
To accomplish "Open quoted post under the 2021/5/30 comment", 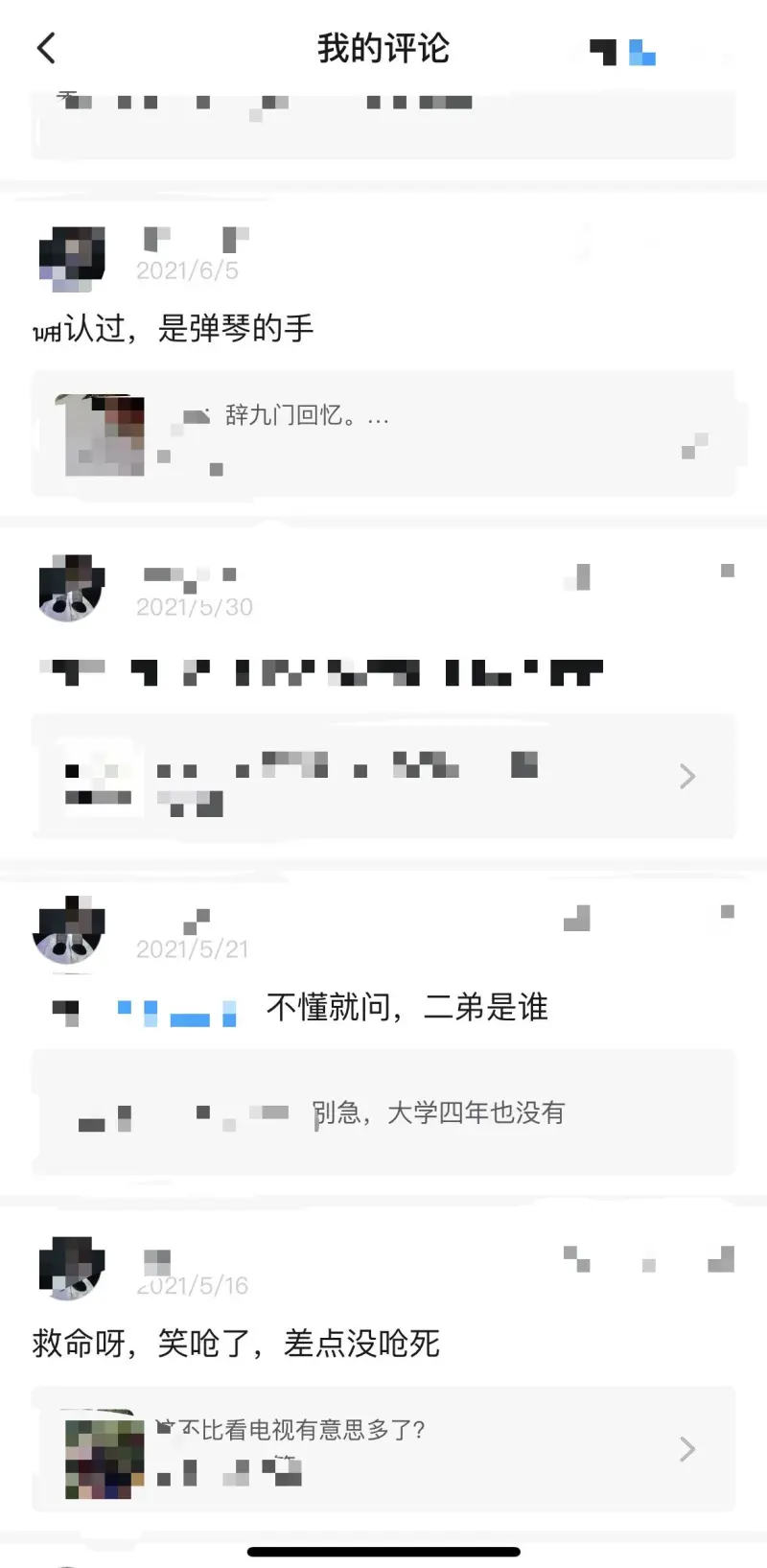I will (x=383, y=777).
